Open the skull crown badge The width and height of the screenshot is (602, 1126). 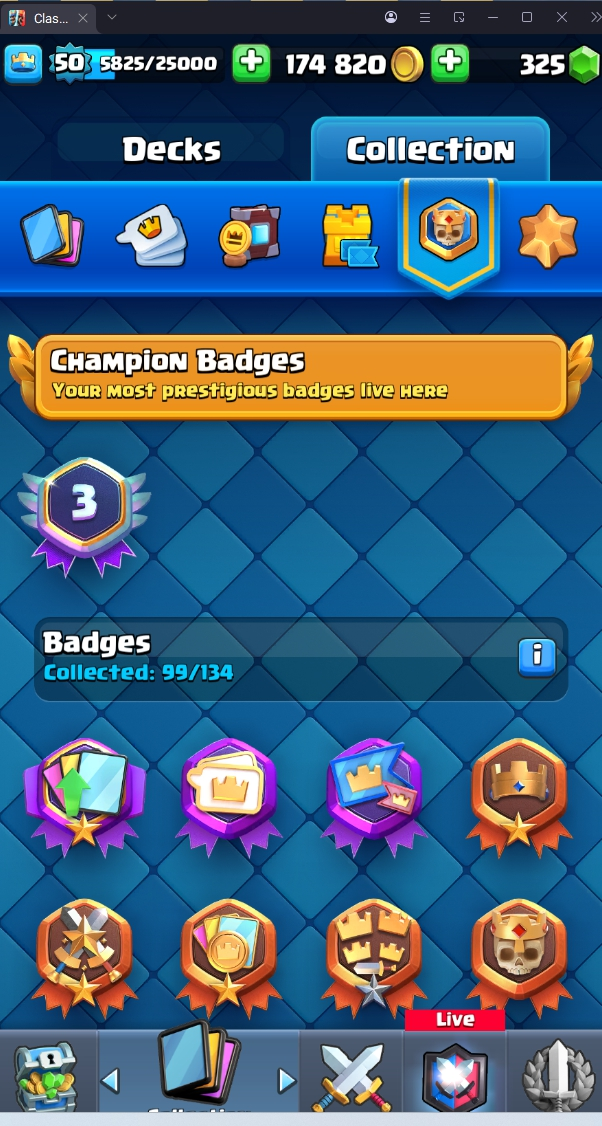(x=518, y=952)
